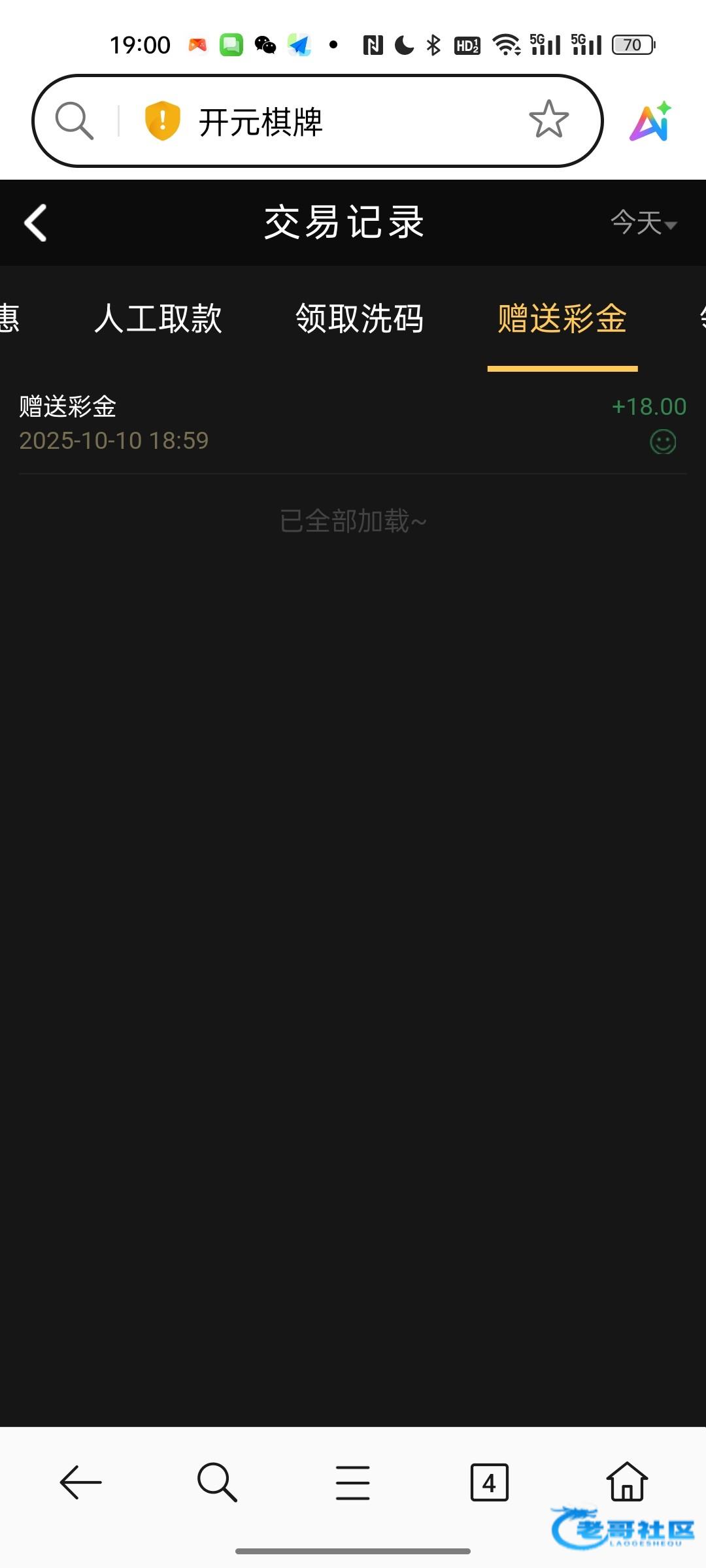
Task: Tap the site security warning shield
Action: (162, 120)
